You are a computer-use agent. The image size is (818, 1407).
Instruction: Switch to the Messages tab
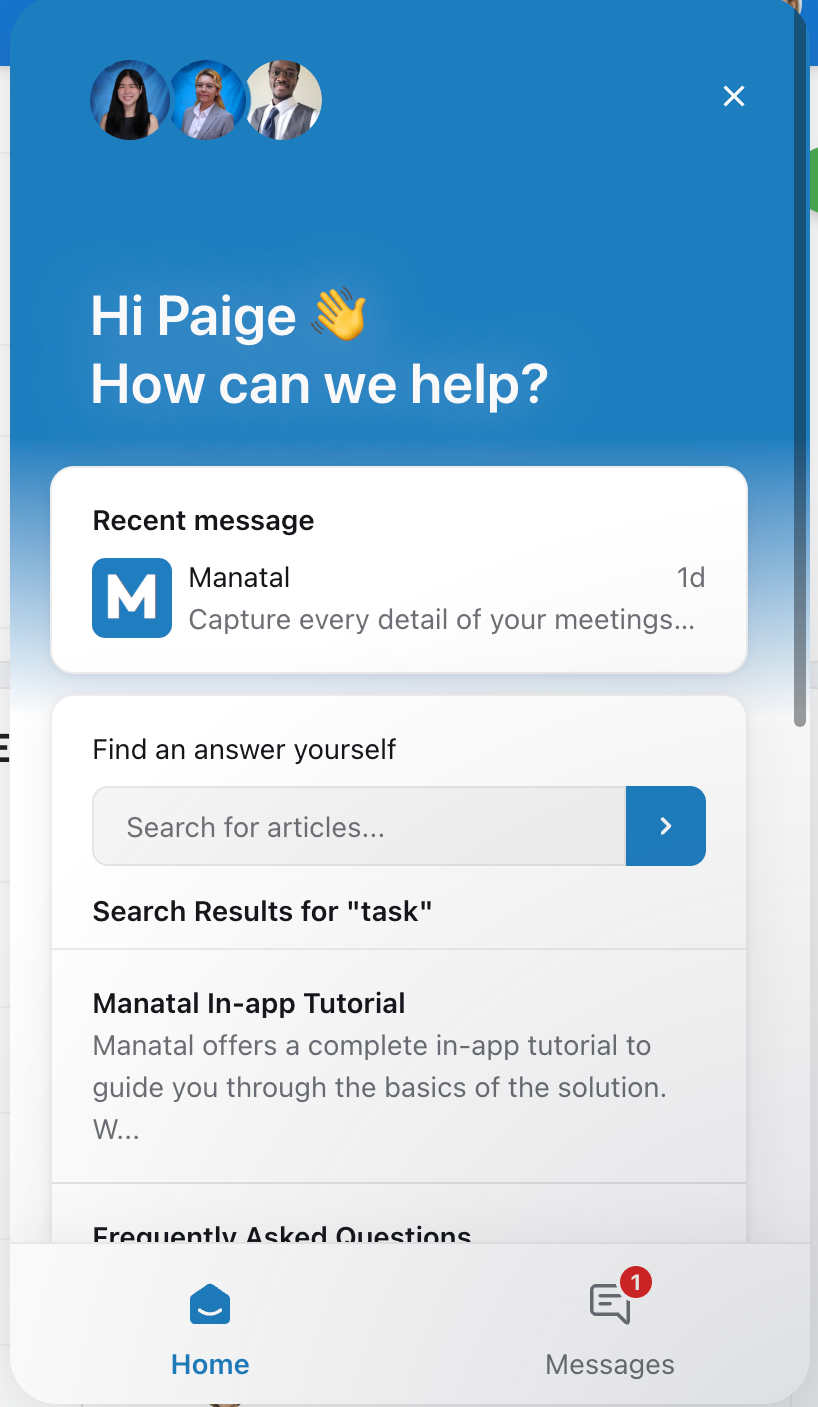point(610,1322)
